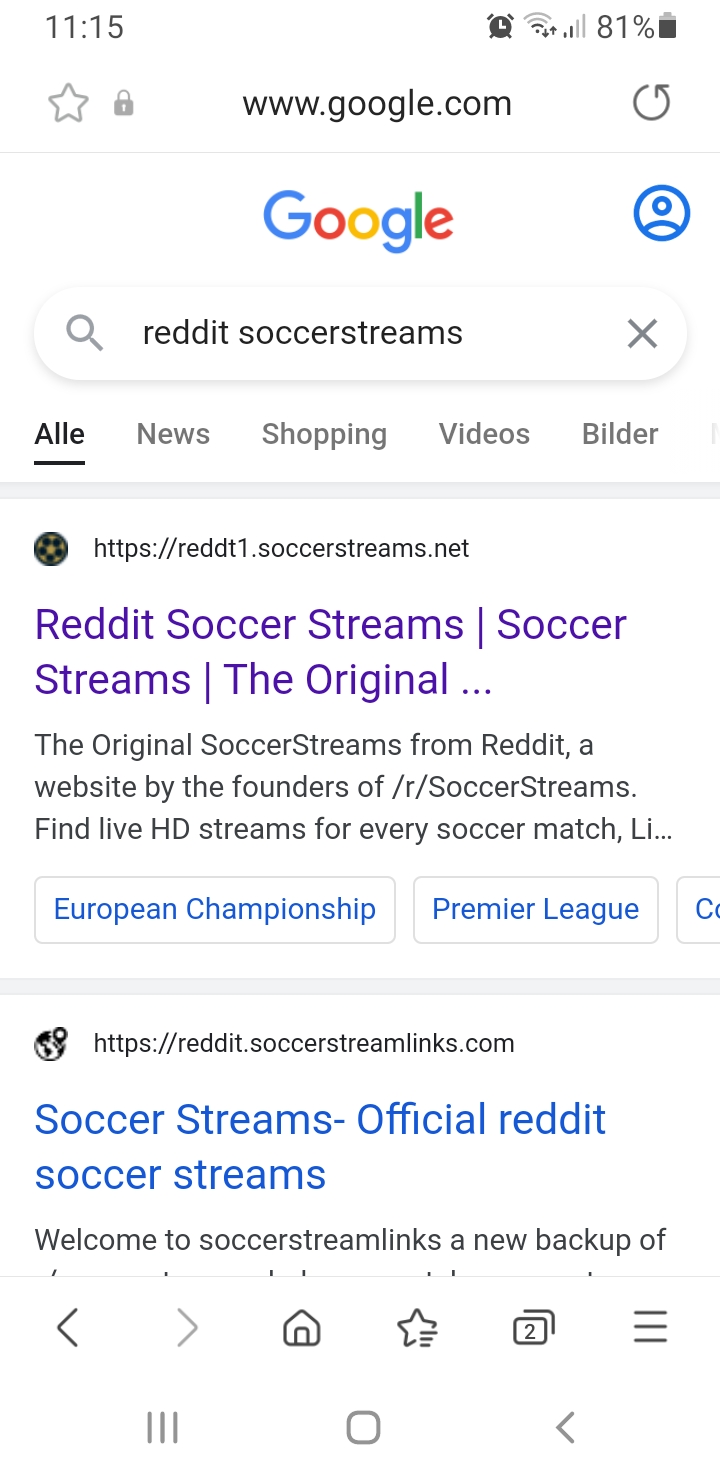
Task: Open recent apps from the navigation bar
Action: click(162, 1427)
